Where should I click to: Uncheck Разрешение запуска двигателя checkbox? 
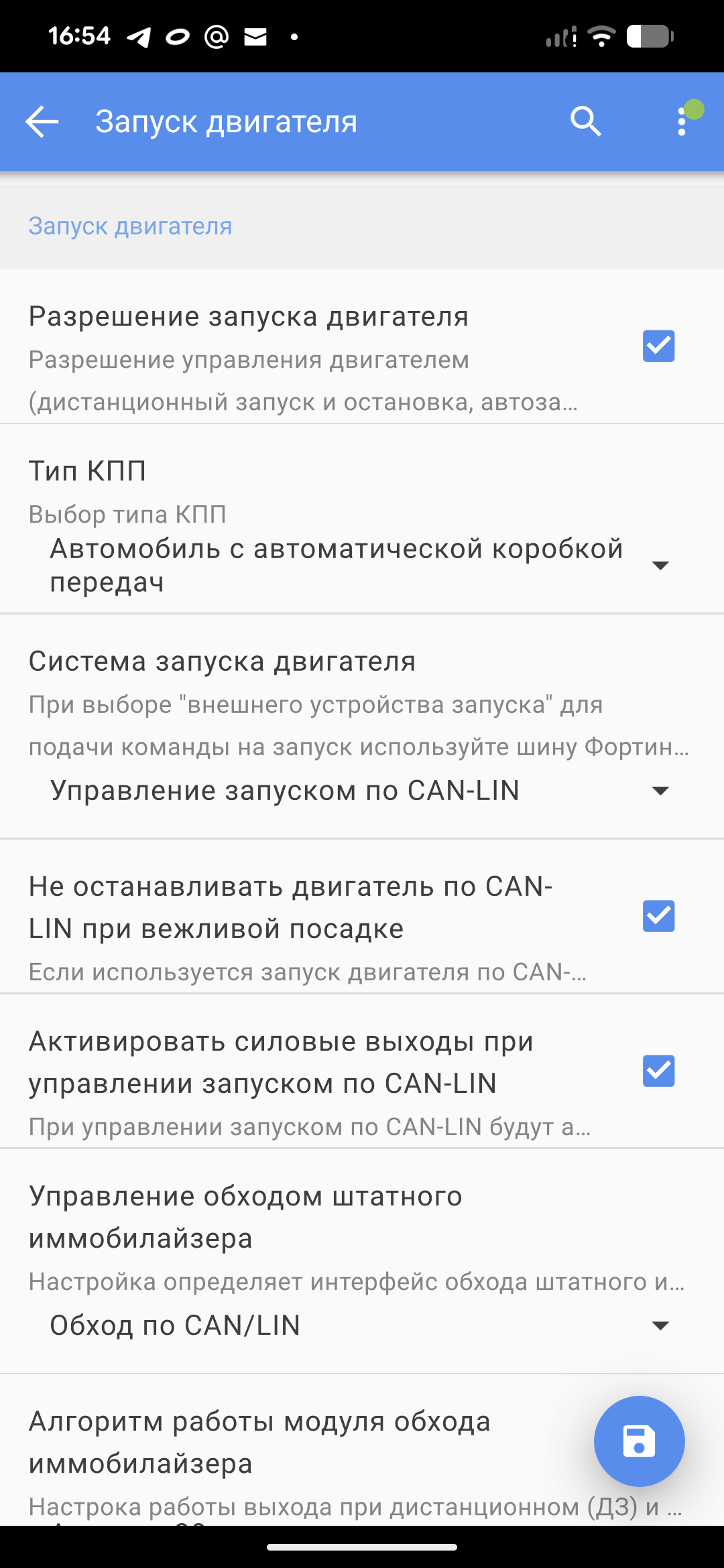[658, 346]
